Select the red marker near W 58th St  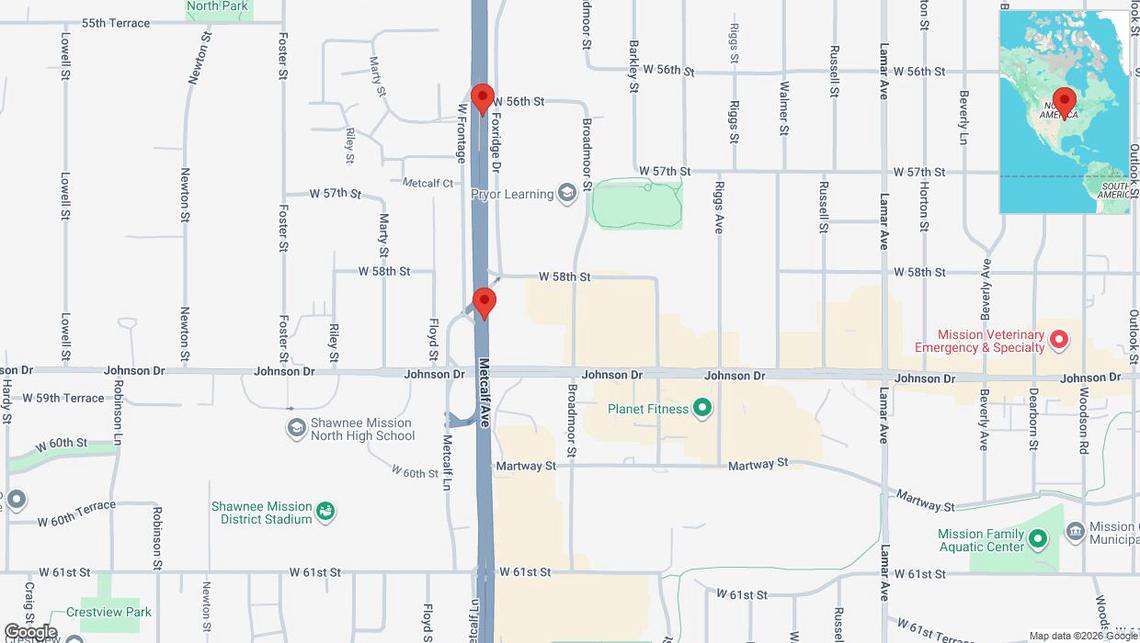pyautogui.click(x=485, y=303)
